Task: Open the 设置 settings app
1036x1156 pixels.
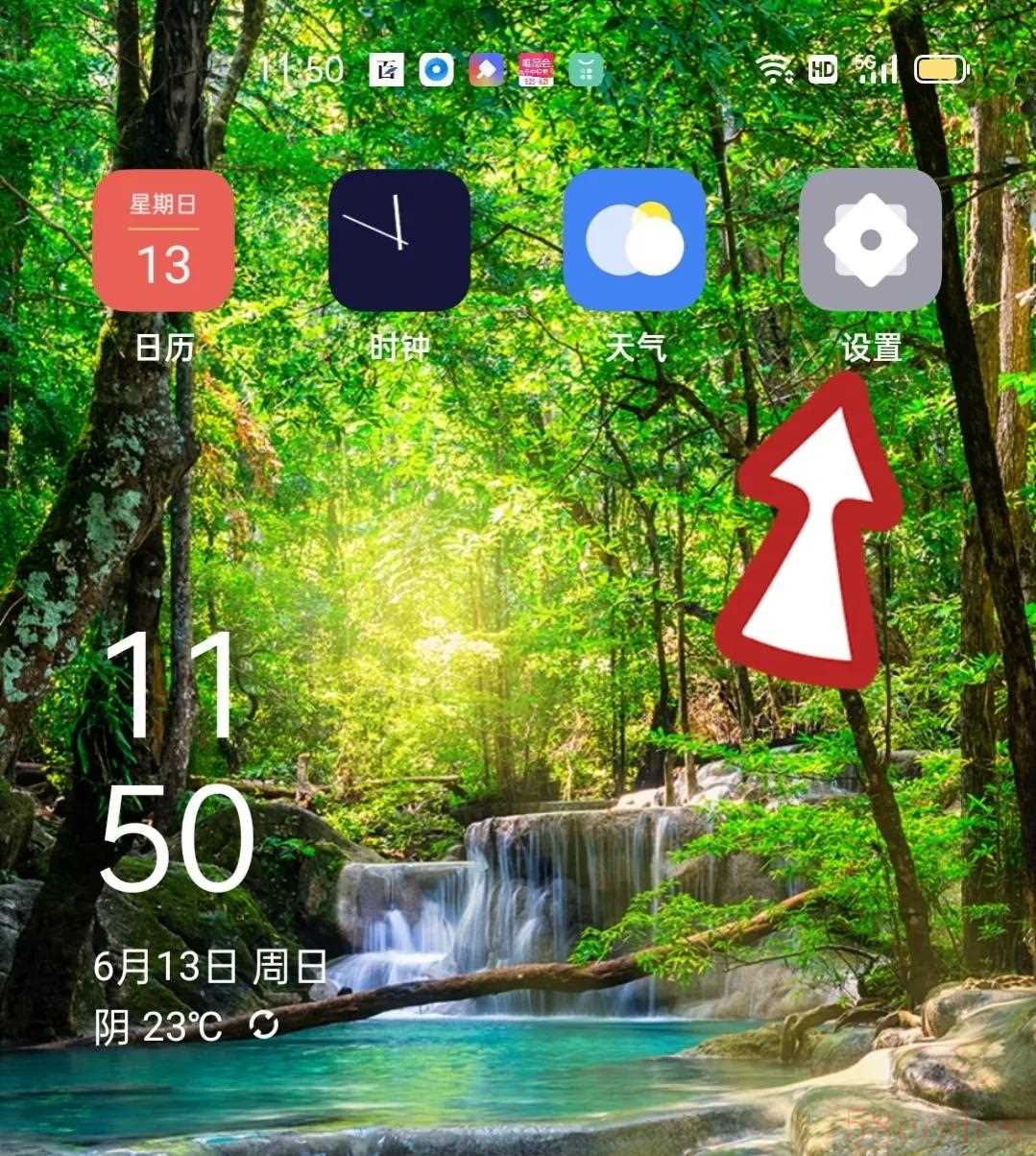Action: click(870, 241)
